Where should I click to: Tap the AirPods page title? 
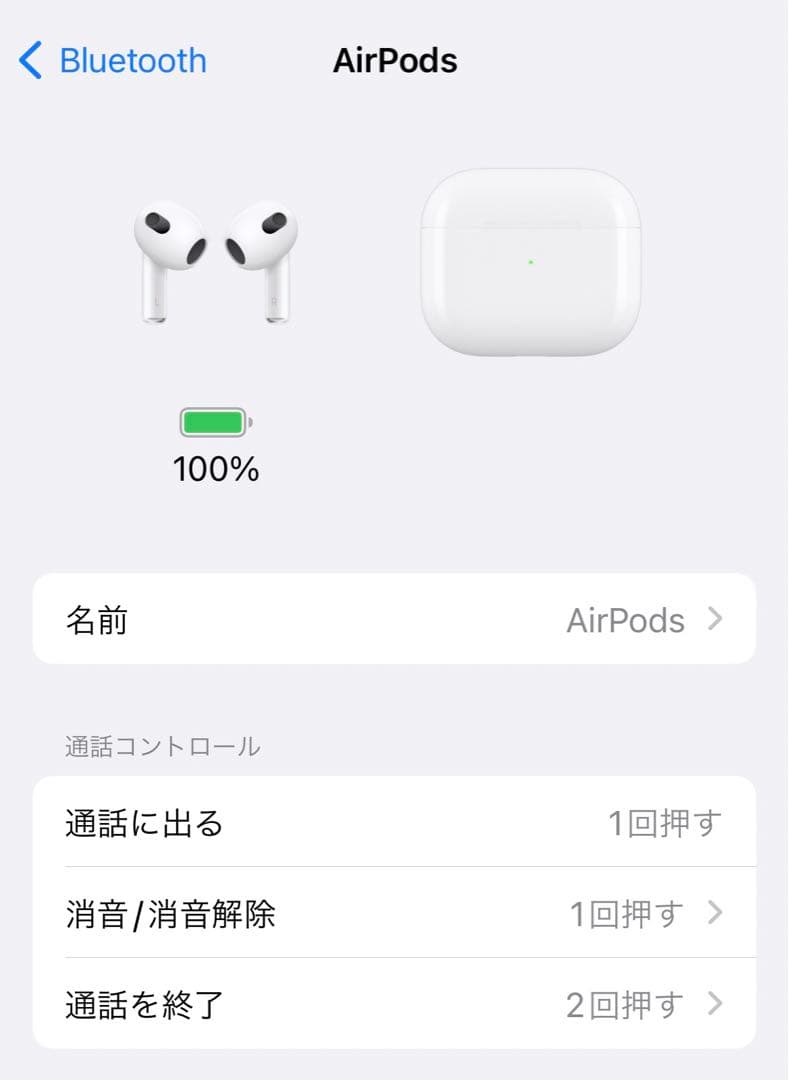pos(394,61)
